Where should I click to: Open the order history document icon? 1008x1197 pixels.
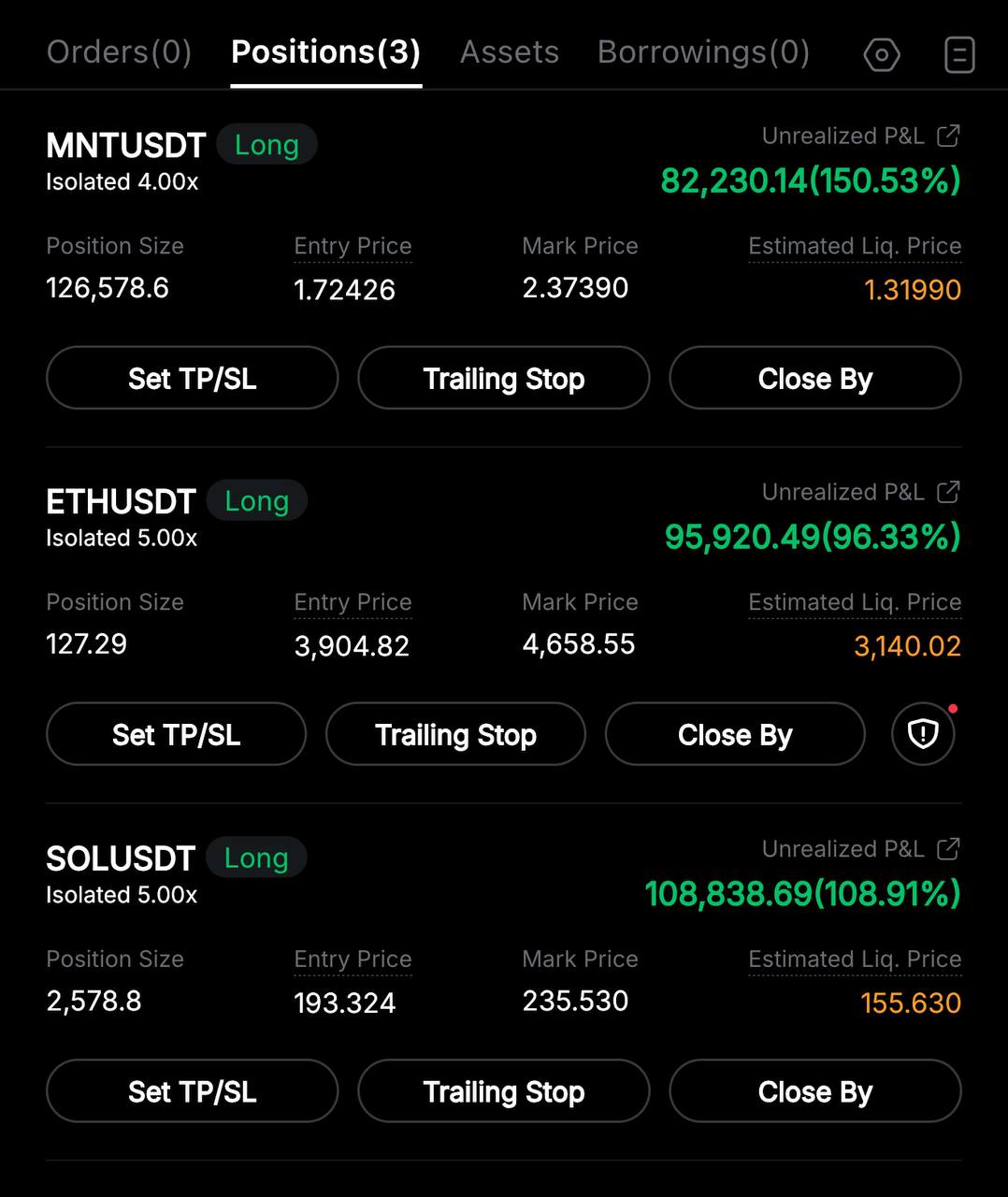959,55
